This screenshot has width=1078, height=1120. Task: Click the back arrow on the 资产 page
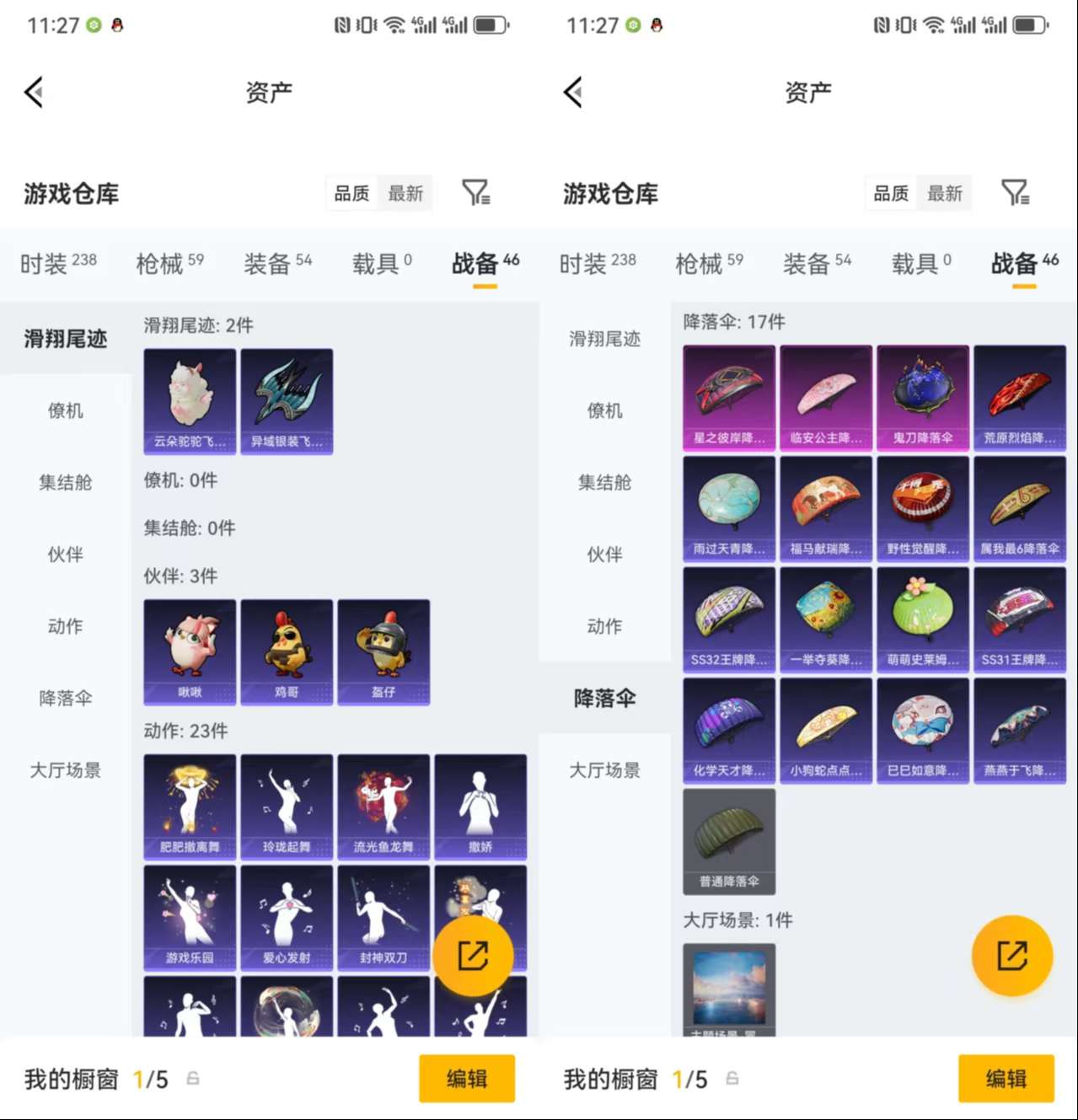tap(34, 93)
